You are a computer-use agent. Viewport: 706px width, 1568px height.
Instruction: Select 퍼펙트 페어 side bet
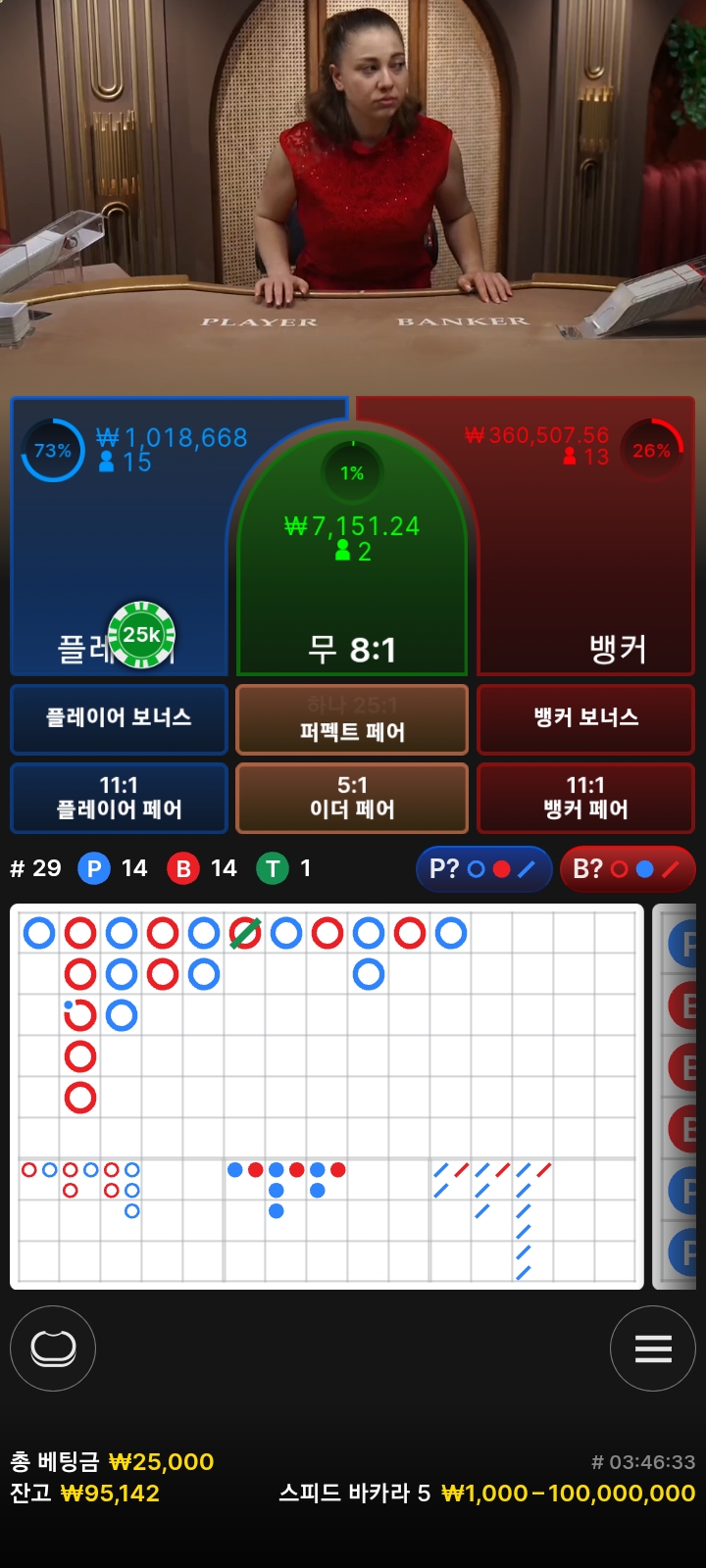pyautogui.click(x=352, y=720)
